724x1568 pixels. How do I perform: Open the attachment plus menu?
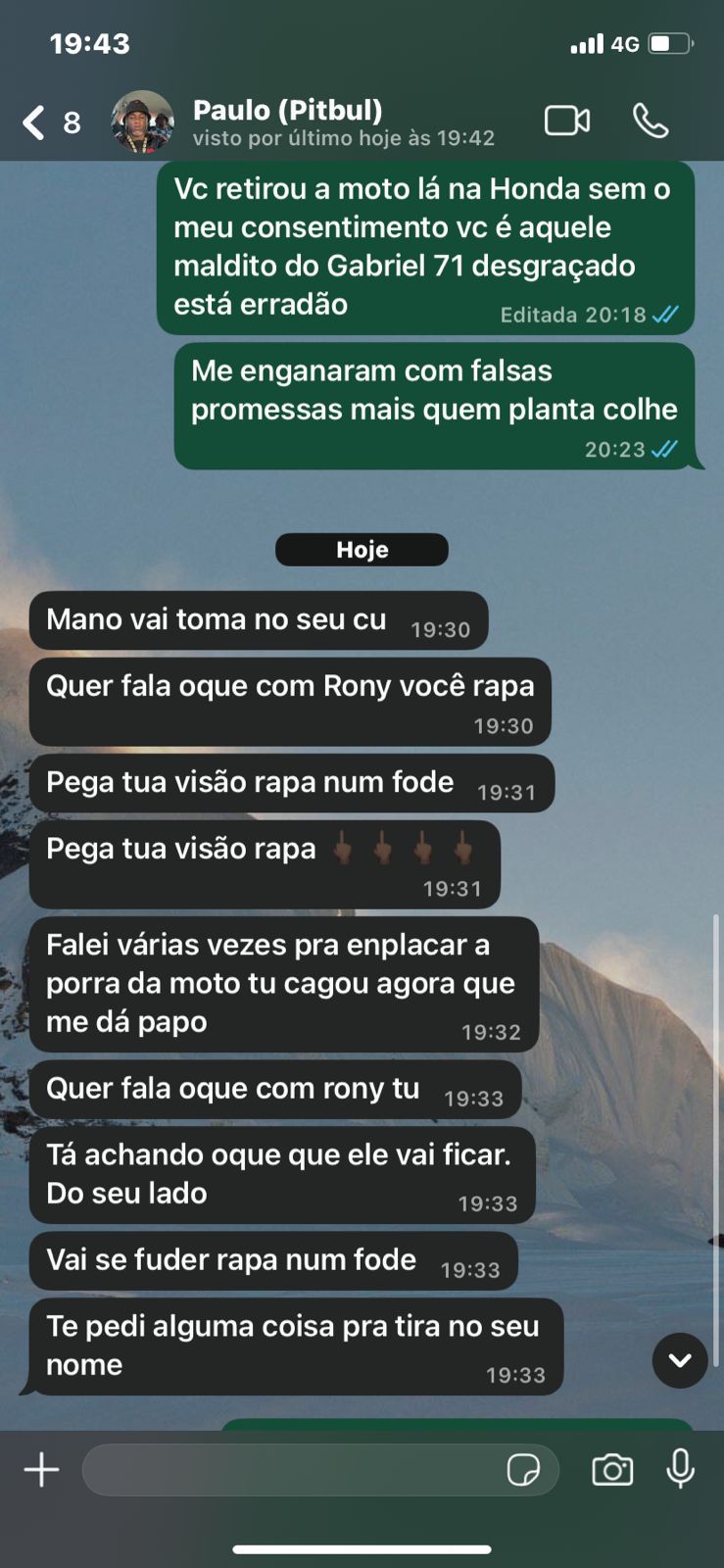coord(41,1470)
